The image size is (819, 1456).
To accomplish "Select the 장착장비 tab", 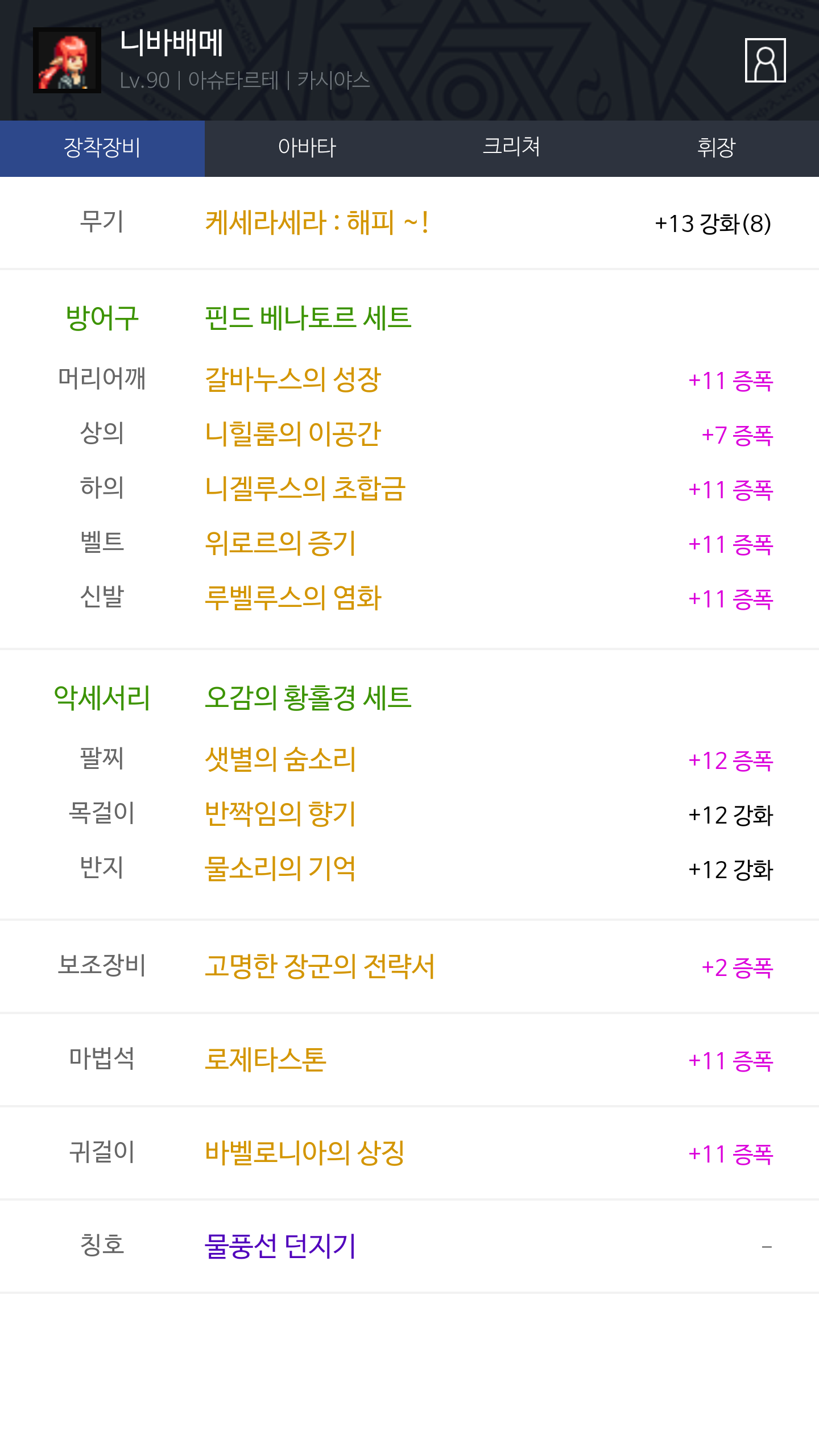I will point(102,148).
